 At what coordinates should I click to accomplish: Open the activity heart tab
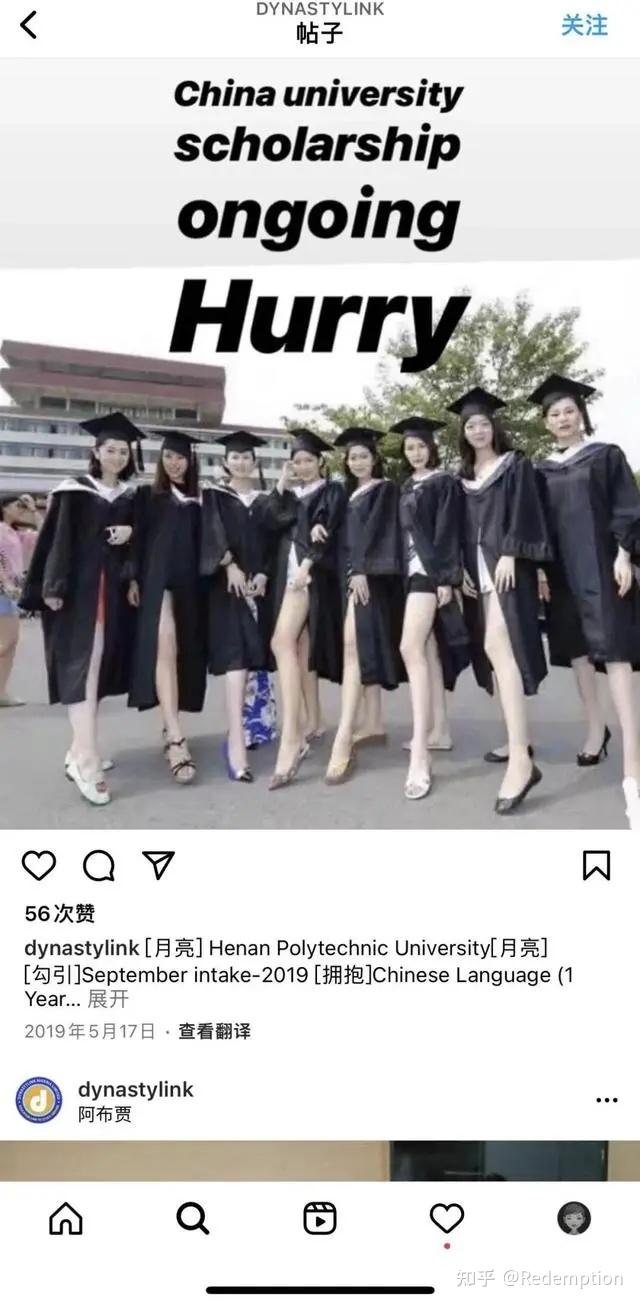coord(447,1218)
